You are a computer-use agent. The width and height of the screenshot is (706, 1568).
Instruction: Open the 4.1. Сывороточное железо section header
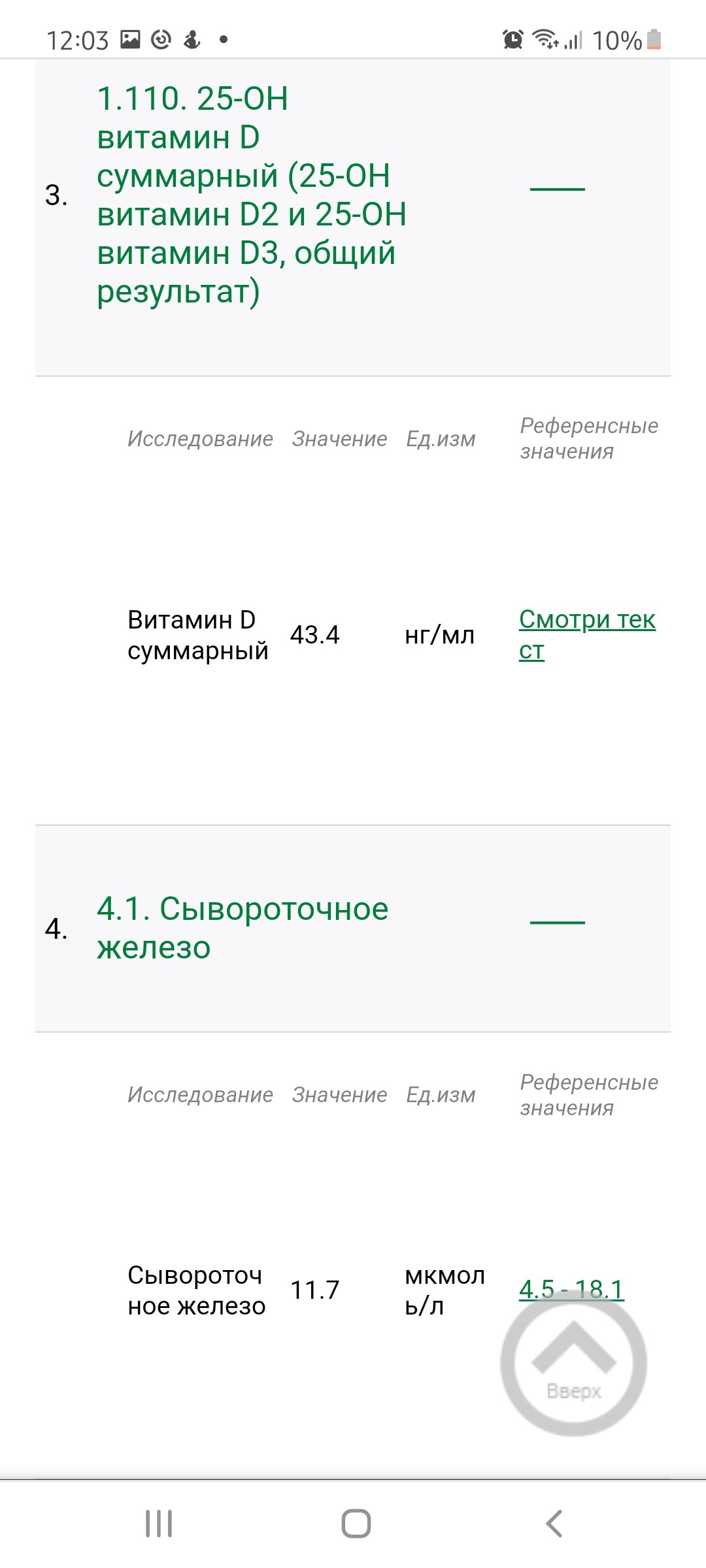click(243, 927)
